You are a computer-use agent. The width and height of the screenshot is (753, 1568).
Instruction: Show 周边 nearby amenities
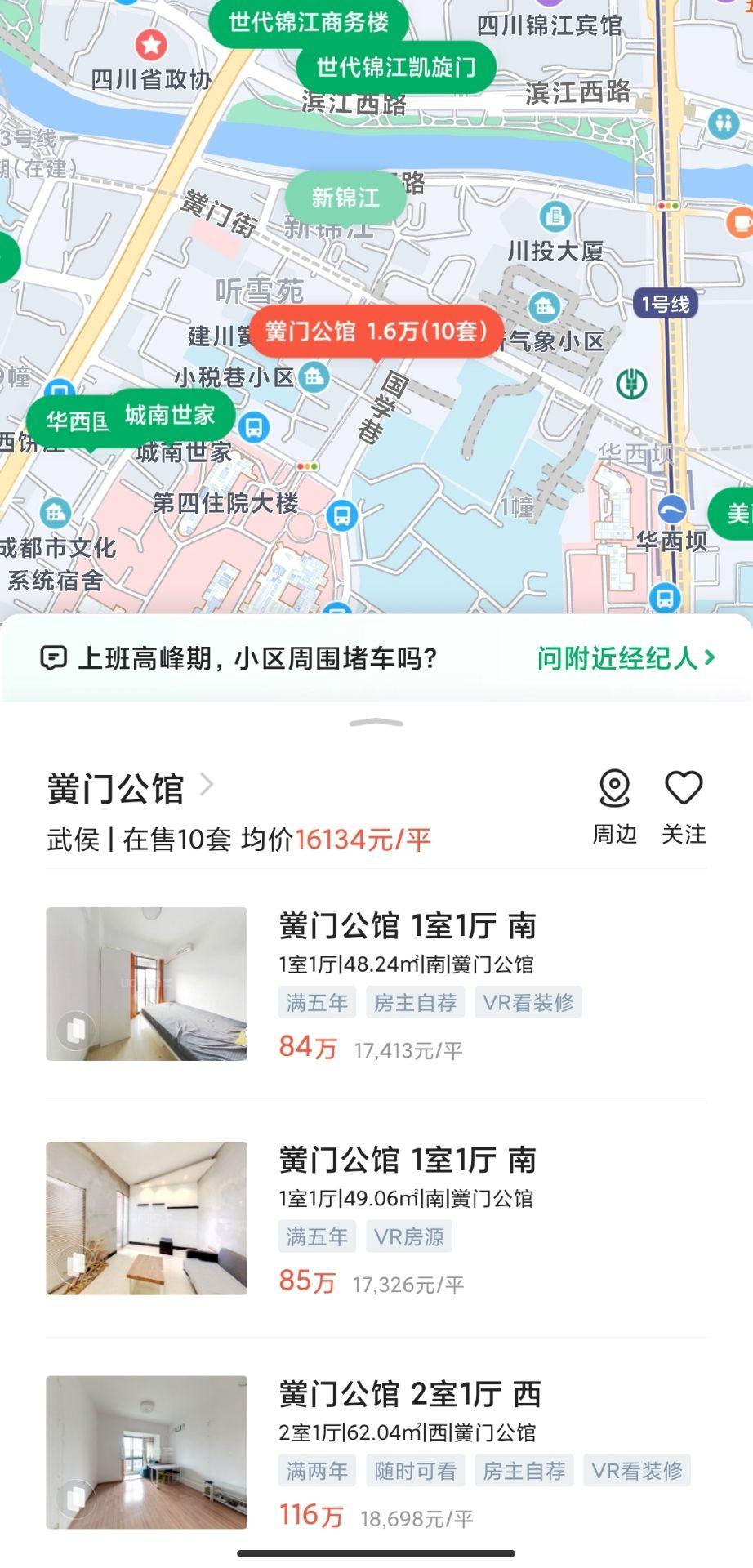[x=614, y=806]
